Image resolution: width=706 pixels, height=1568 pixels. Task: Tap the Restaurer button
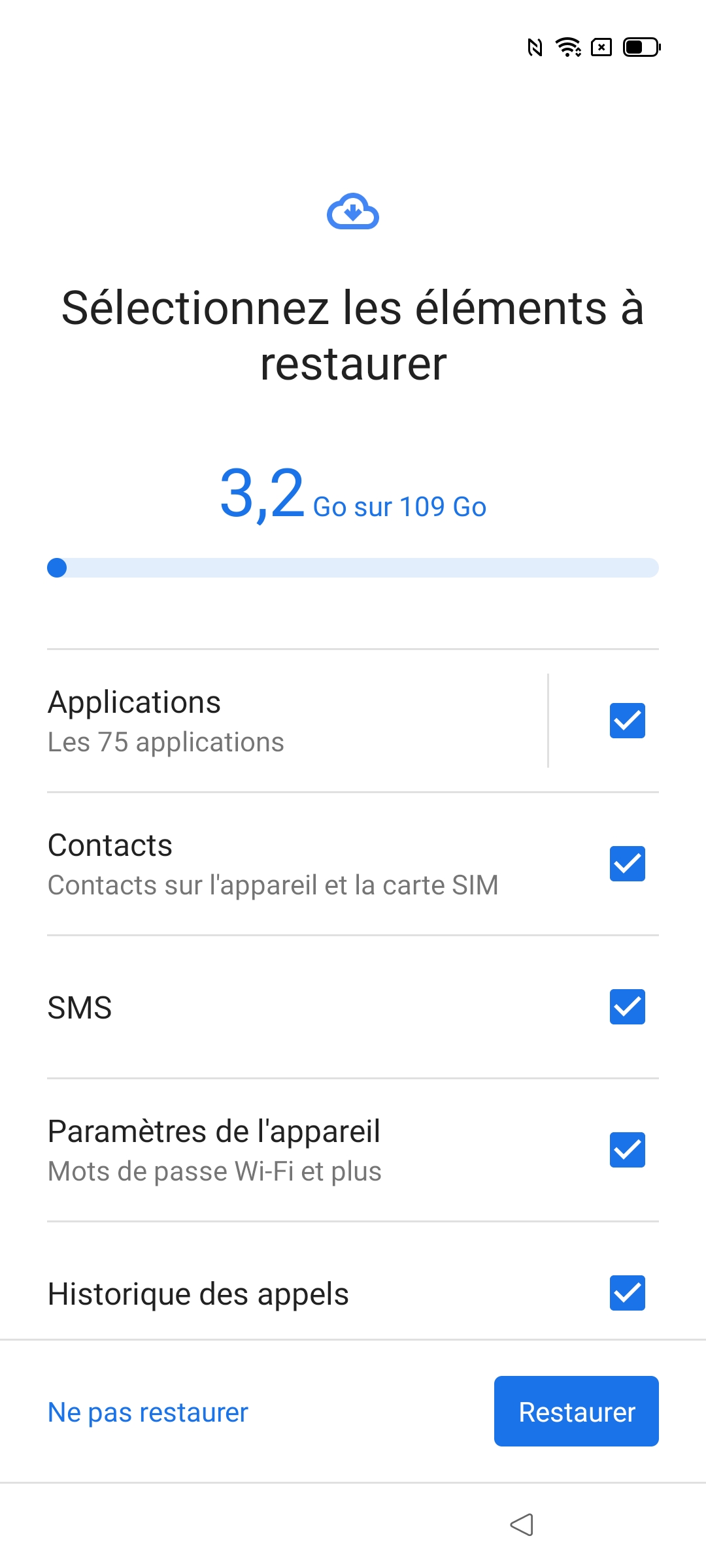pos(576,1411)
